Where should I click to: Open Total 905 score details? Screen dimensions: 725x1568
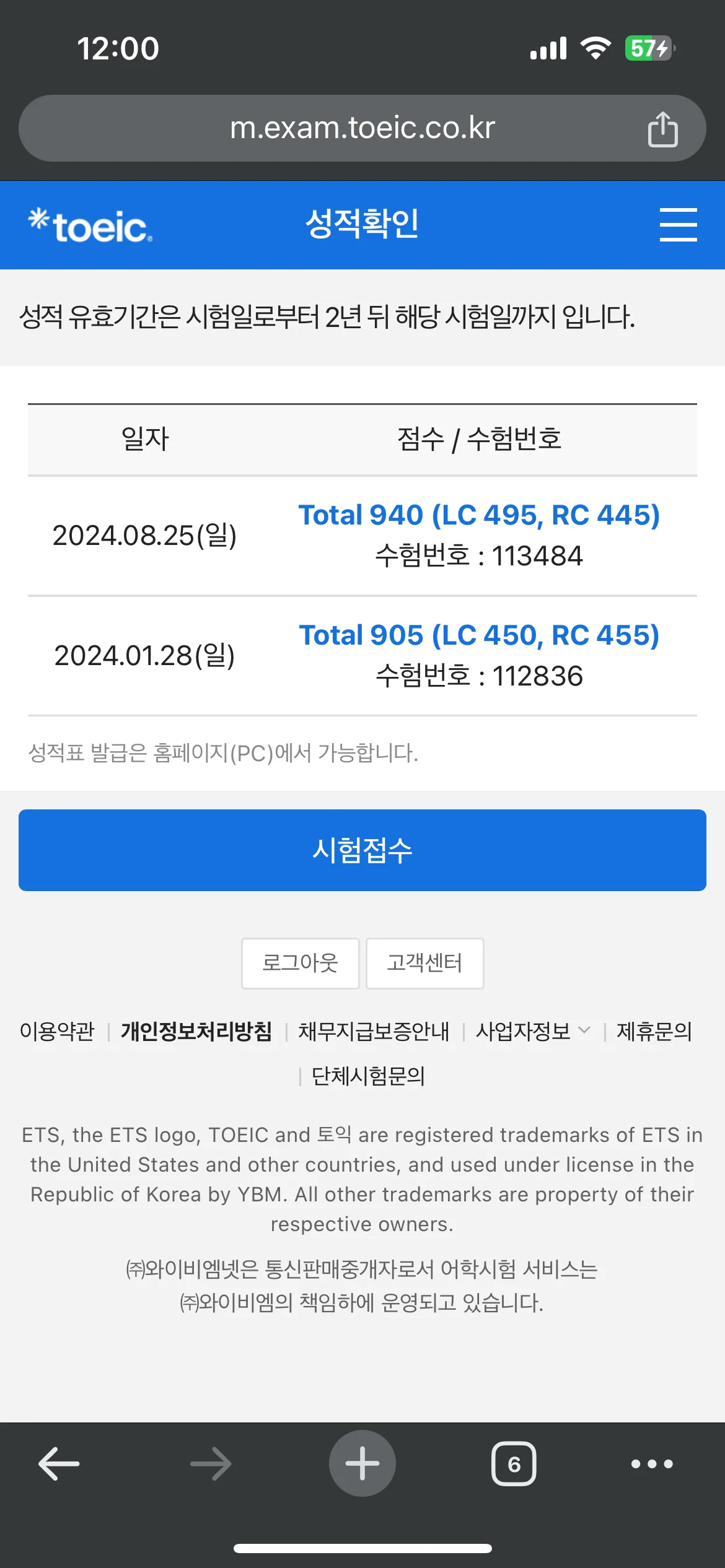[x=479, y=635]
